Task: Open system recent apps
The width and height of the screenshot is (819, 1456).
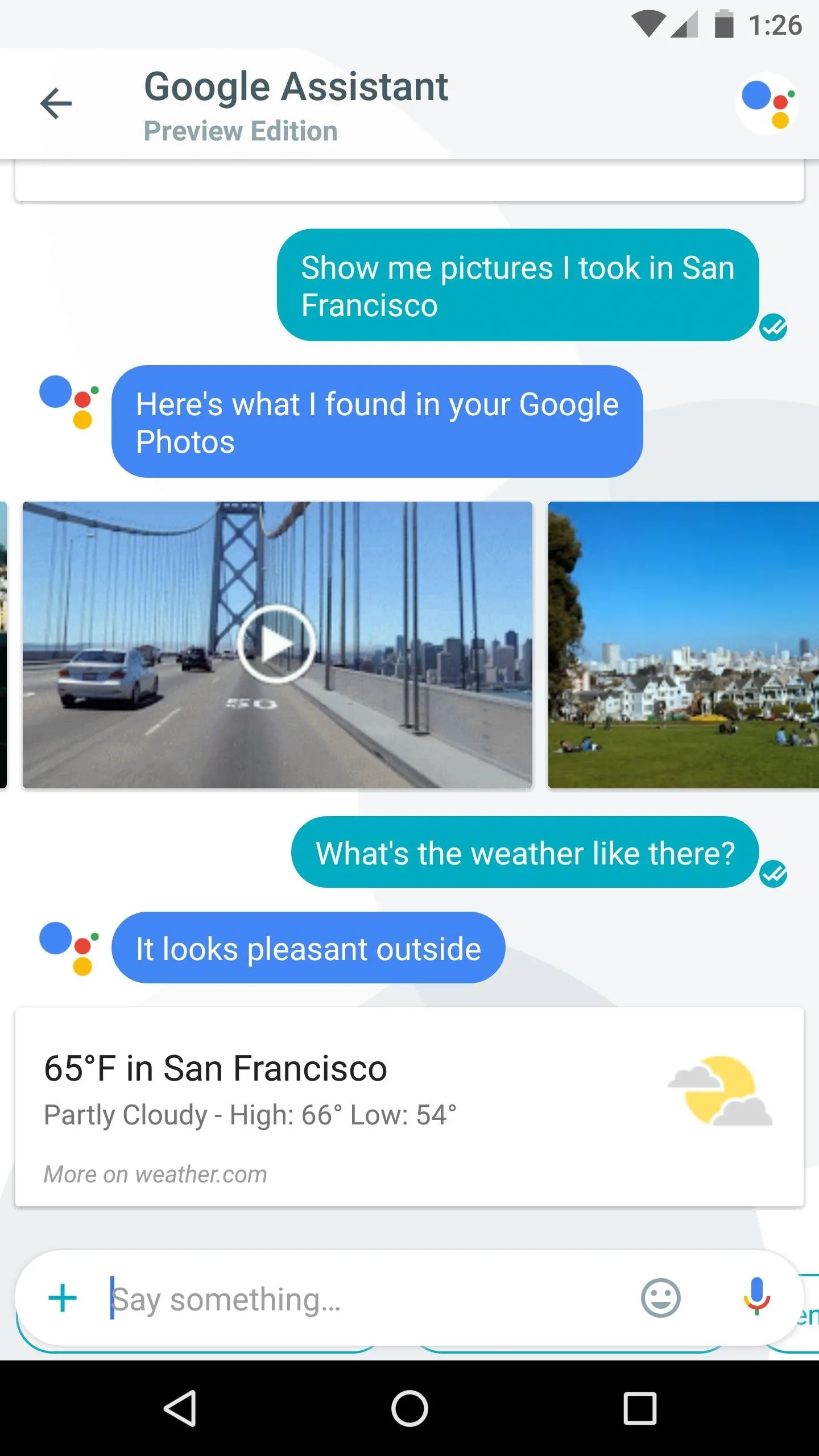Action: tap(640, 1409)
